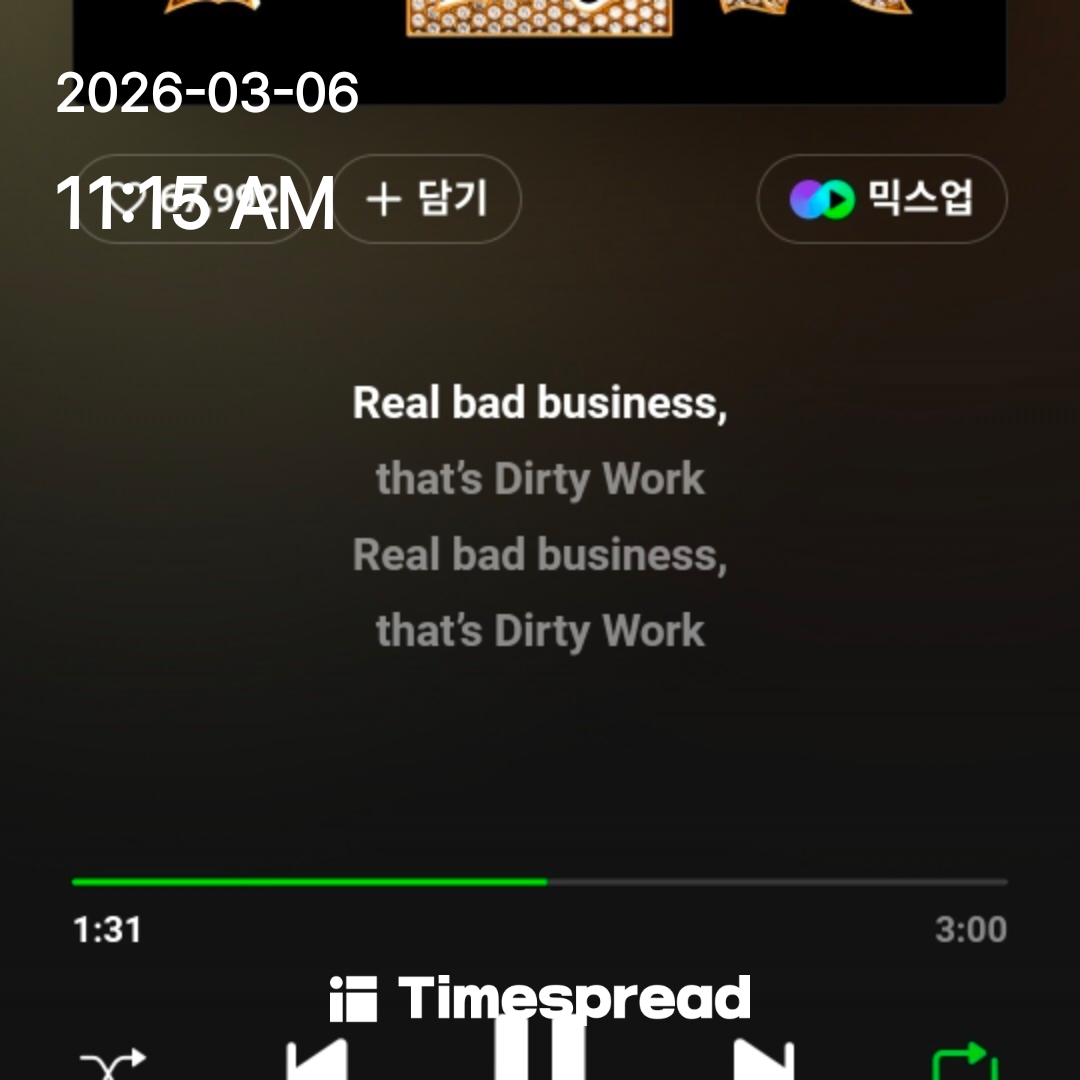Seek the song using the green progress bar
This screenshot has height=1080, width=1080.
540,882
